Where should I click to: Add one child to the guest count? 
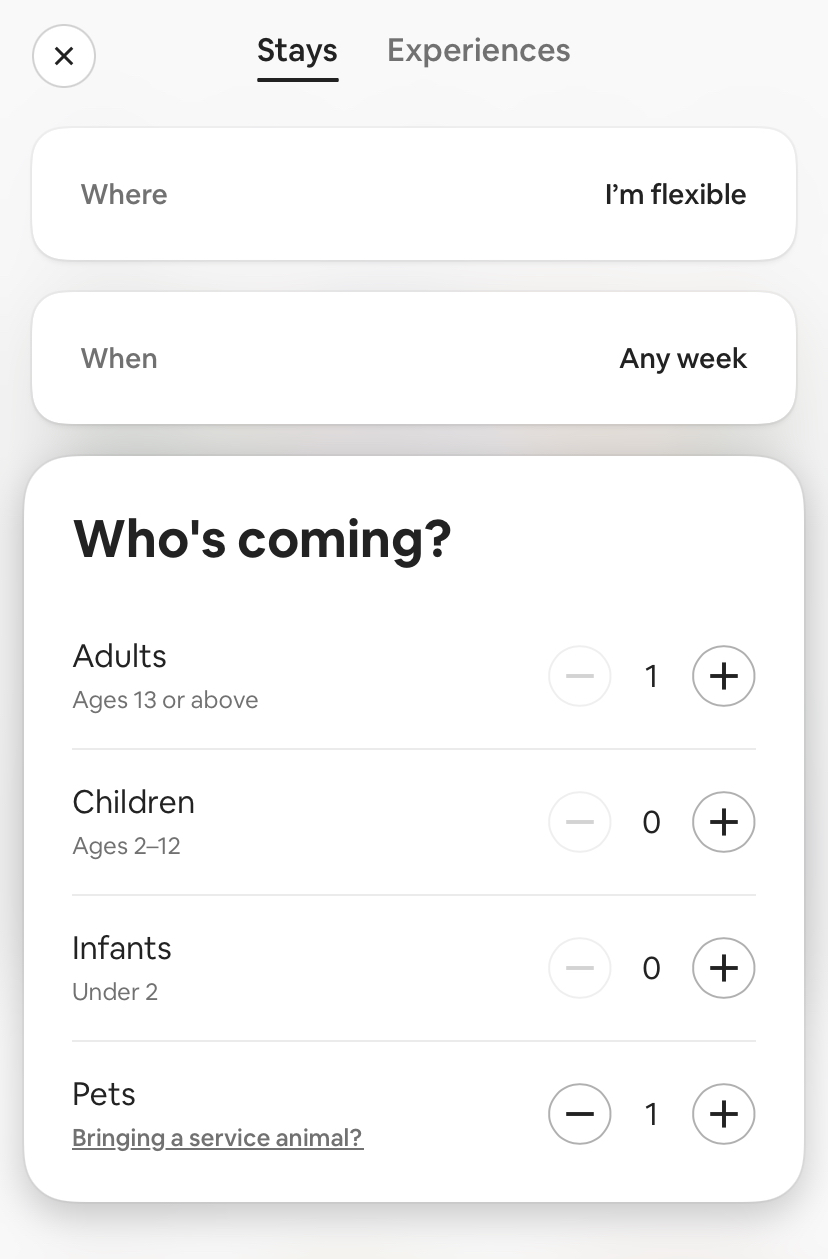(723, 822)
